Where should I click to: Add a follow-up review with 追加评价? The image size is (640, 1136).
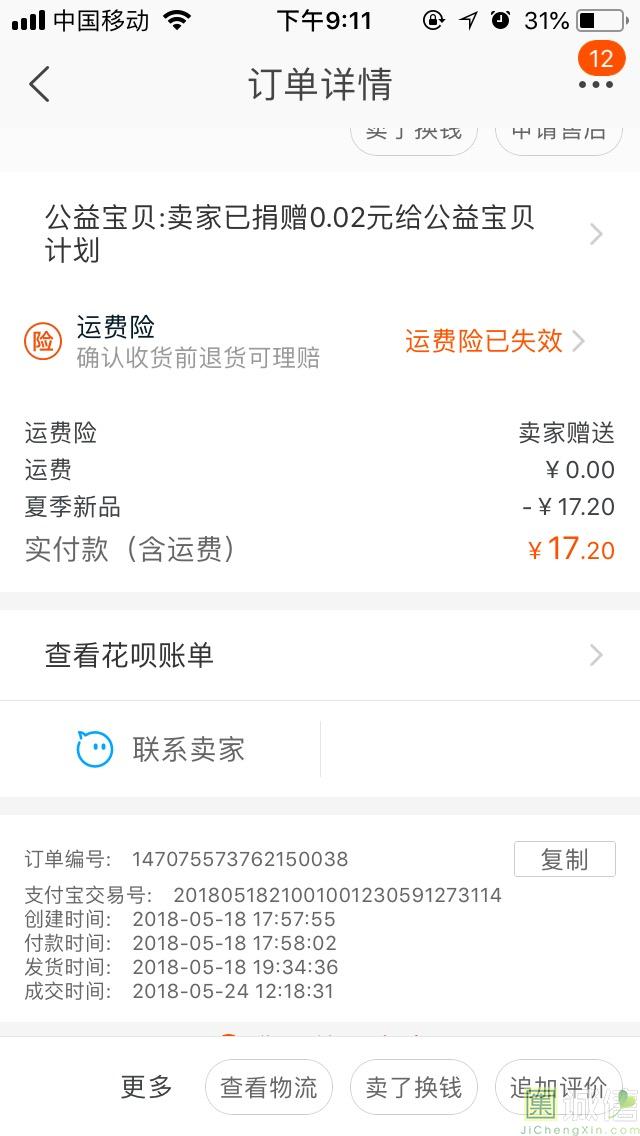tap(557, 1087)
